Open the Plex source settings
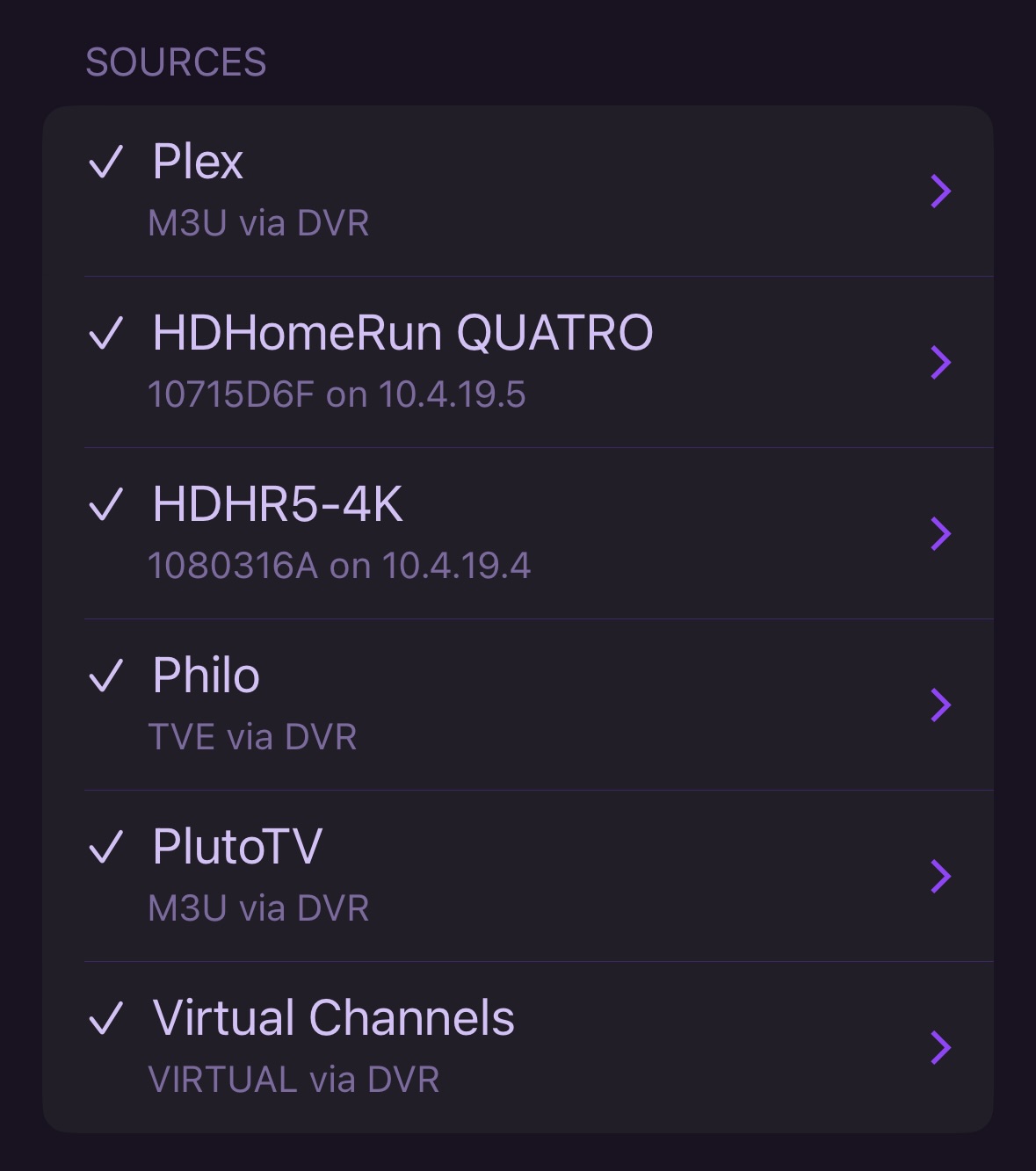 517,191
